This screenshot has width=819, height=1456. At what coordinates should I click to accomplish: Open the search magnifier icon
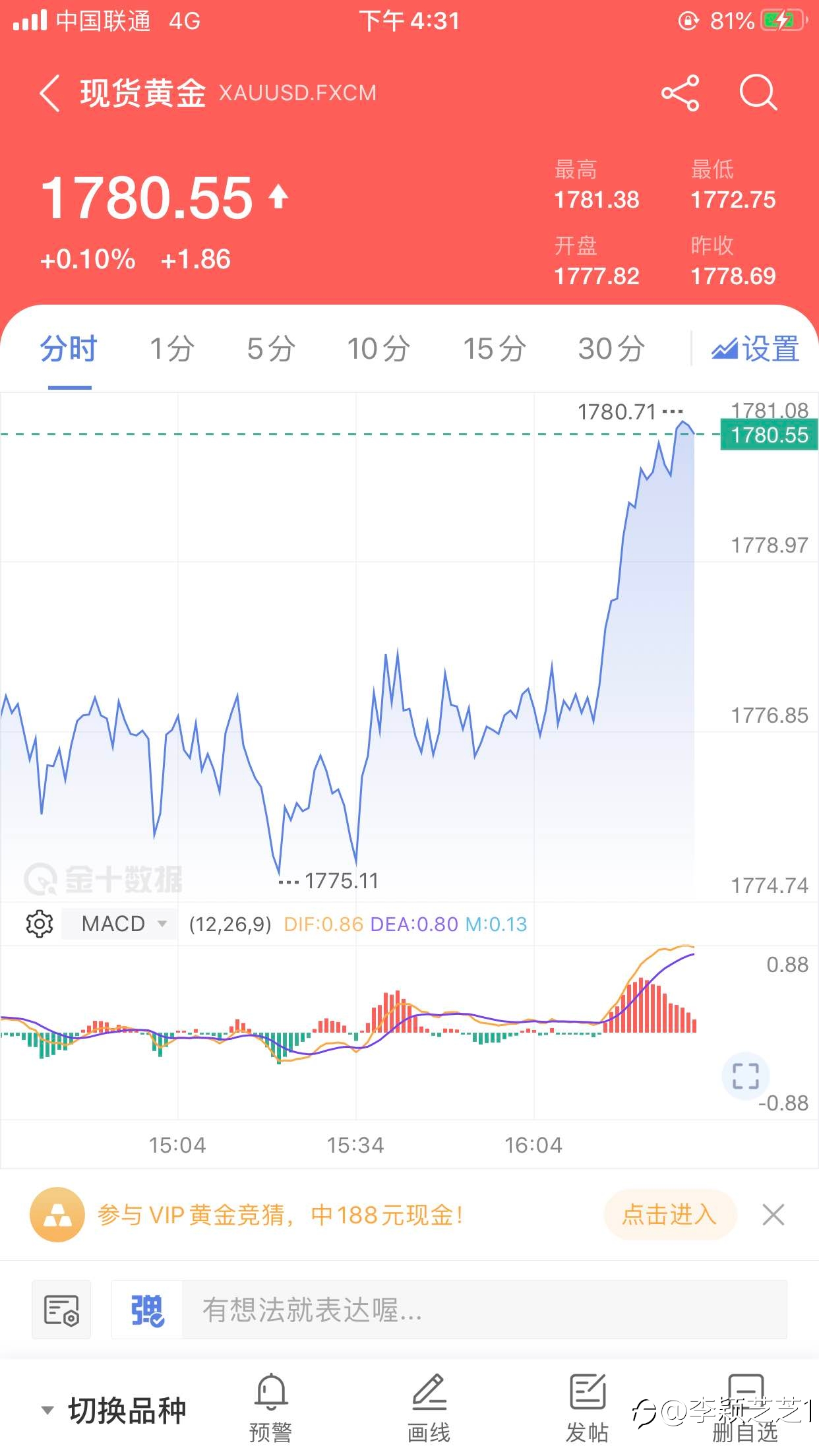[x=758, y=93]
